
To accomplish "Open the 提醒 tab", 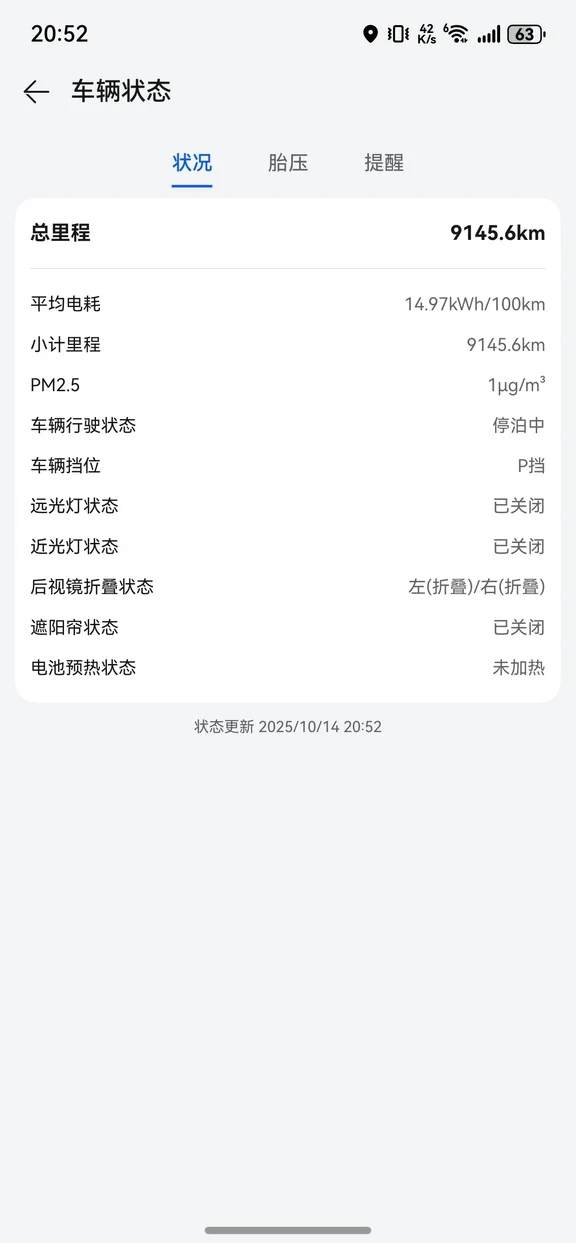I will [x=384, y=163].
